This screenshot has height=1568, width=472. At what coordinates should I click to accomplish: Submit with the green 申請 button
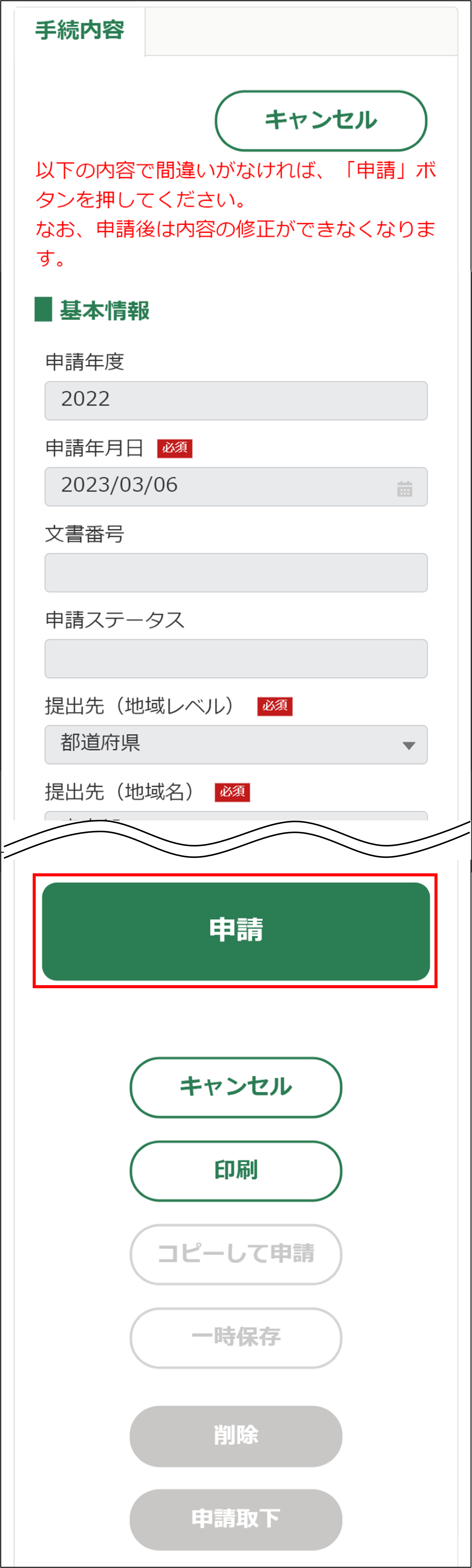tap(236, 931)
